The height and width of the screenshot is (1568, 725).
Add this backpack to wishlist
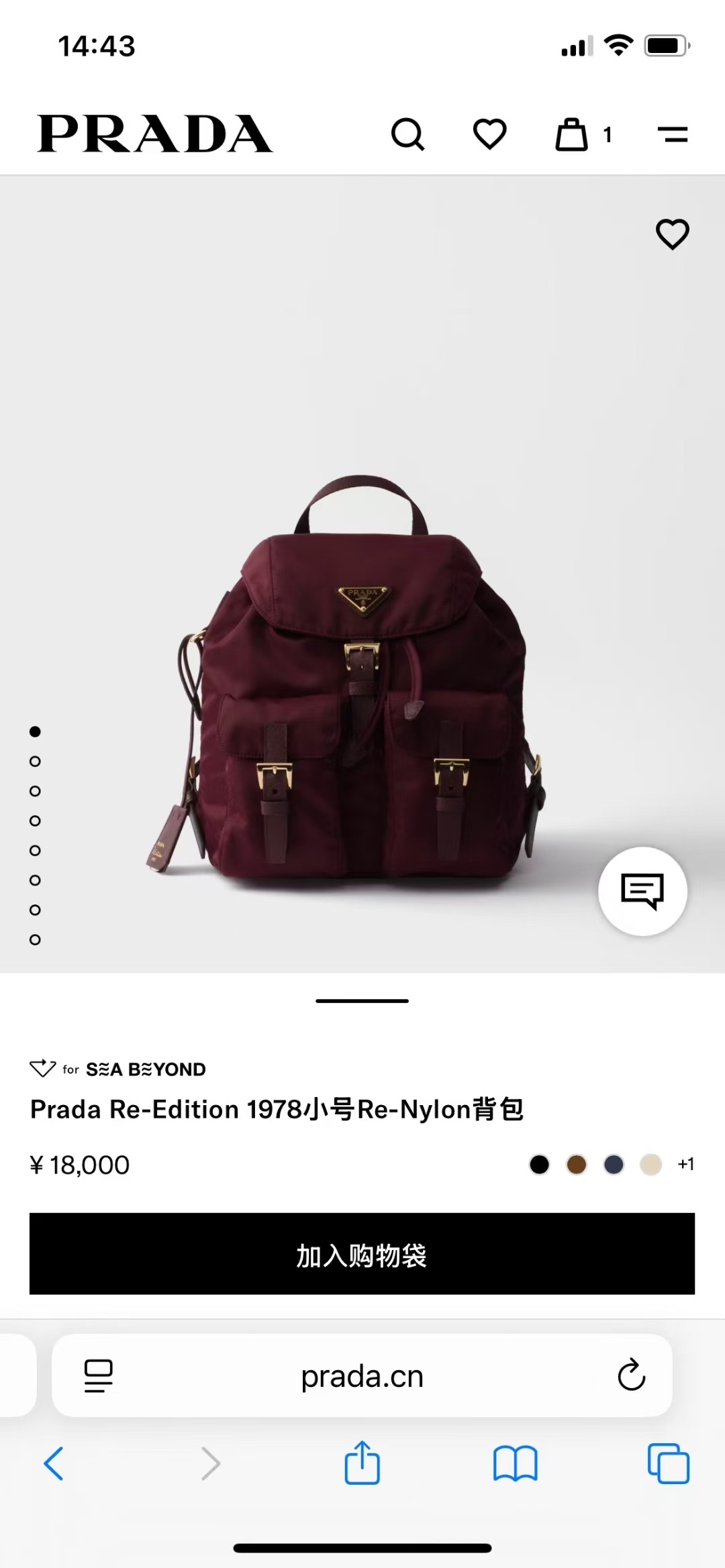tap(672, 234)
